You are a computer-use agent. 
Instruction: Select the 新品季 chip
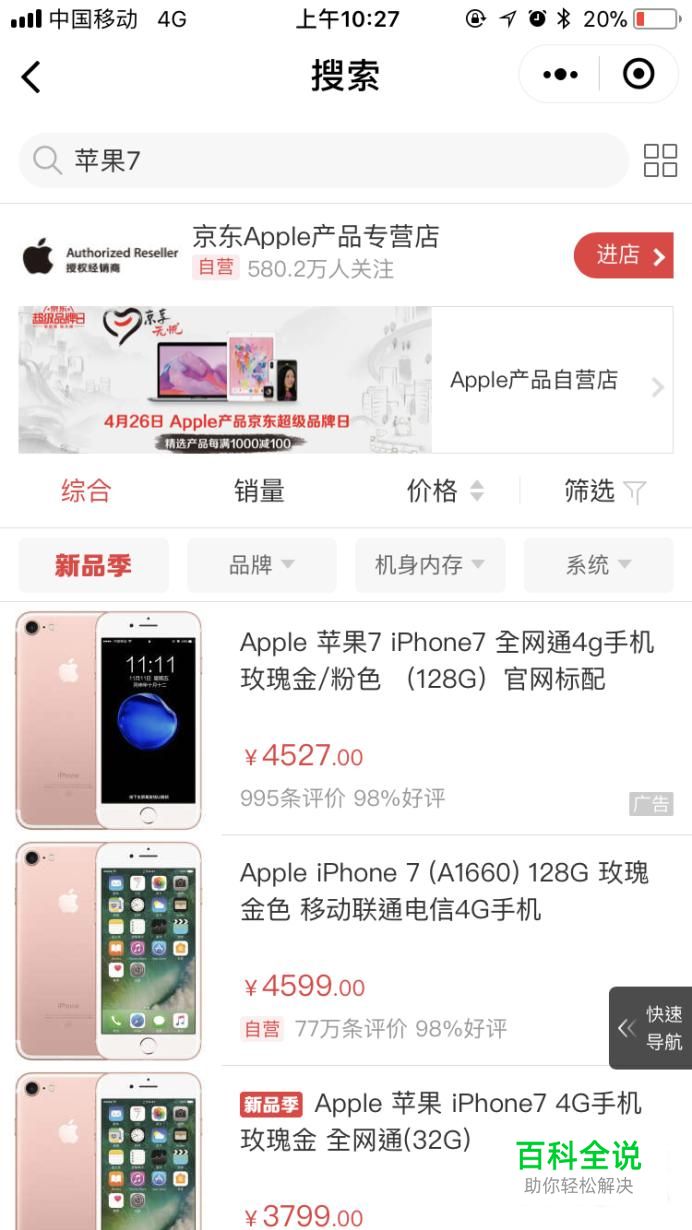(x=93, y=566)
